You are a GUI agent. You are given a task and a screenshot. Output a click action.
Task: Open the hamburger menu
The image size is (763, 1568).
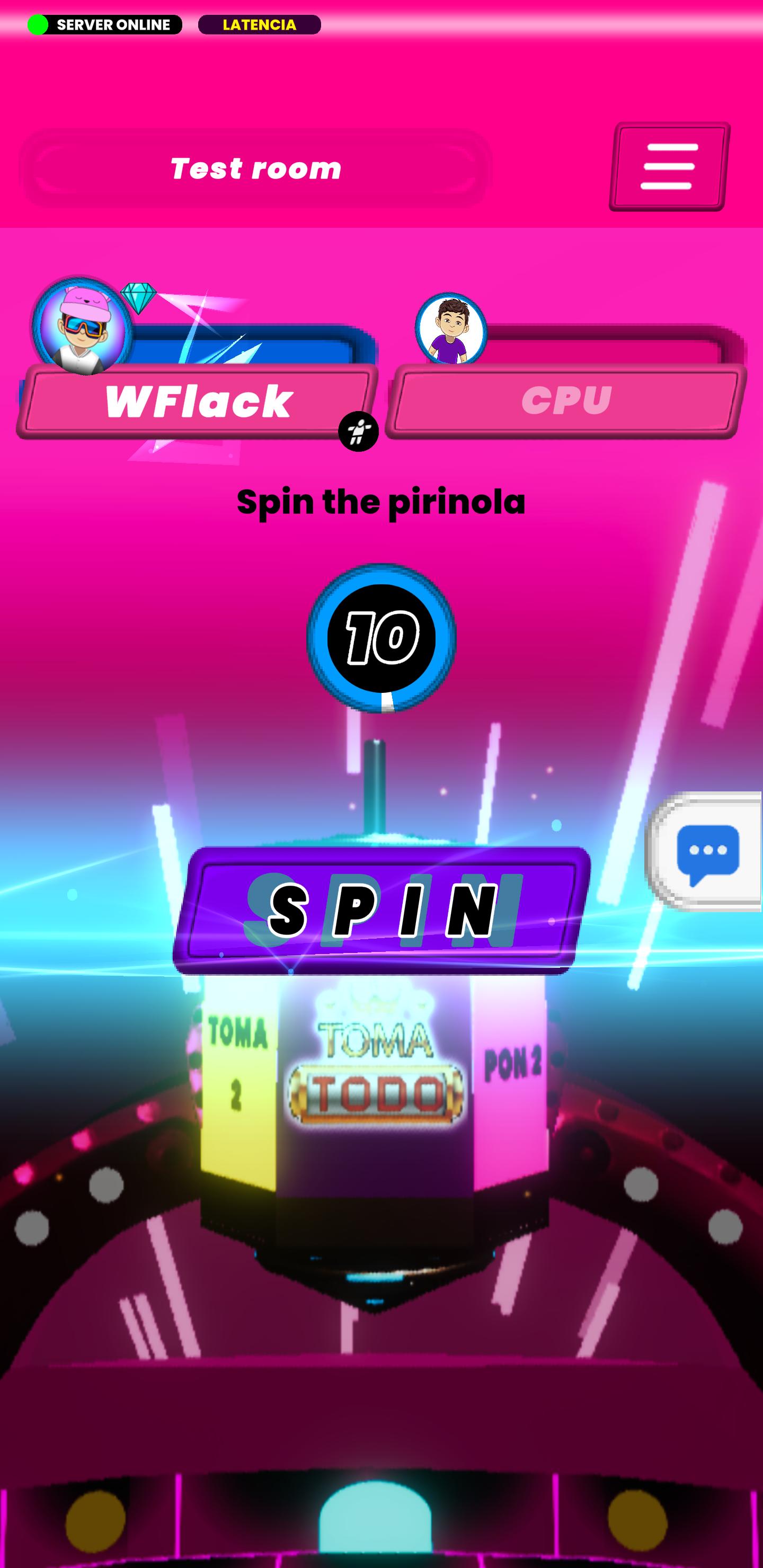[x=669, y=167]
